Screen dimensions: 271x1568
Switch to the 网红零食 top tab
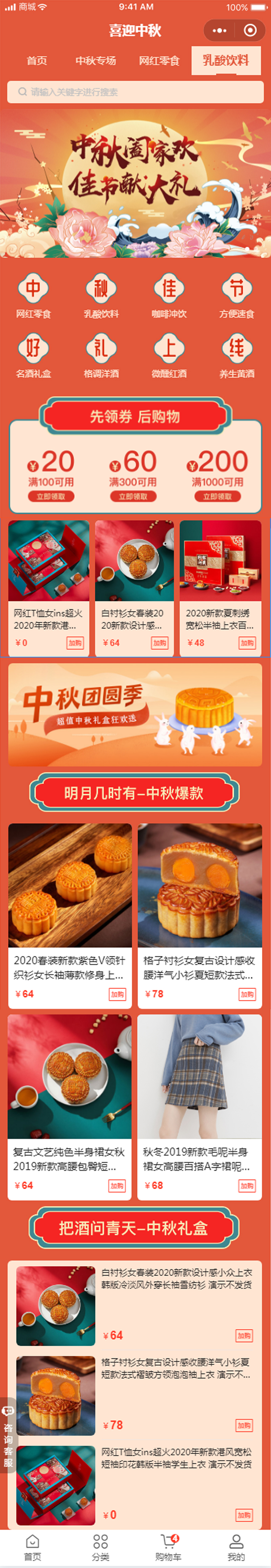[x=159, y=60]
